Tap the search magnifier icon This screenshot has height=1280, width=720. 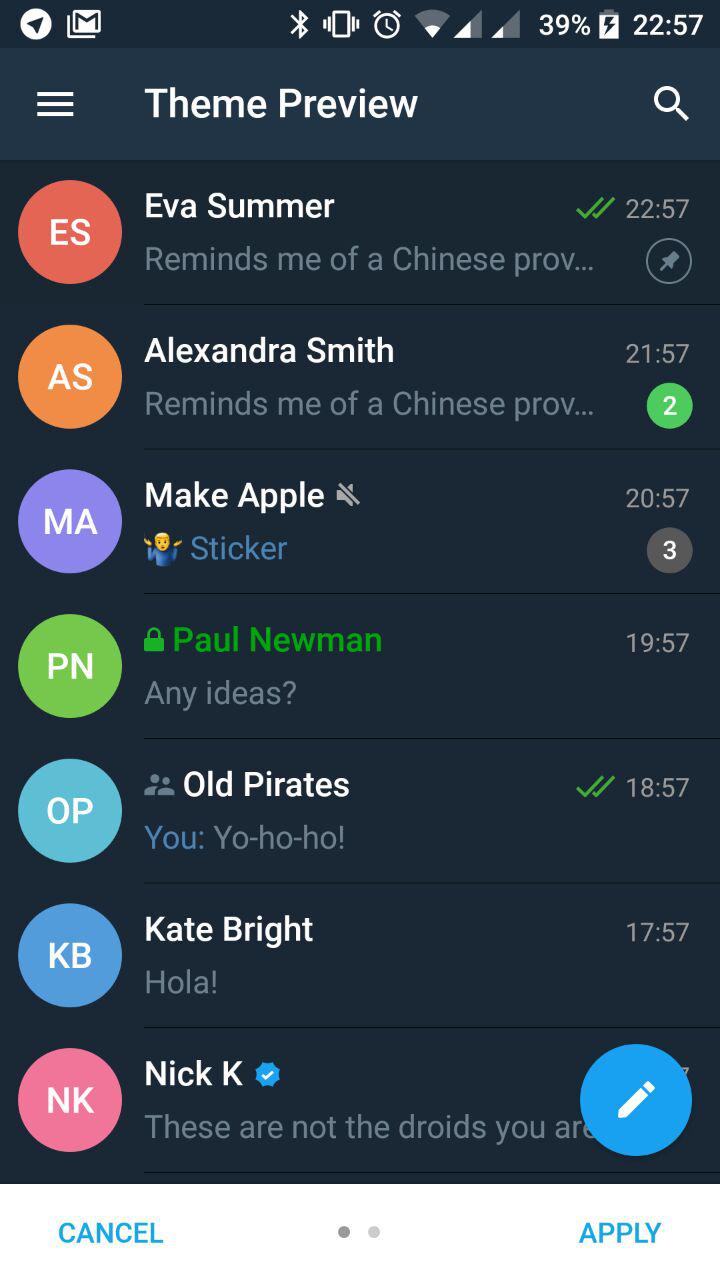click(x=671, y=103)
